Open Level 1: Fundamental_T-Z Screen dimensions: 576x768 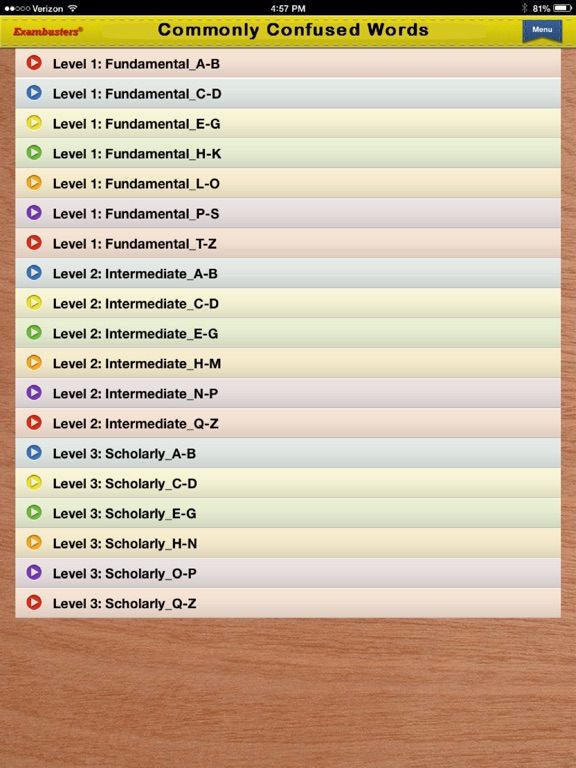pos(288,243)
